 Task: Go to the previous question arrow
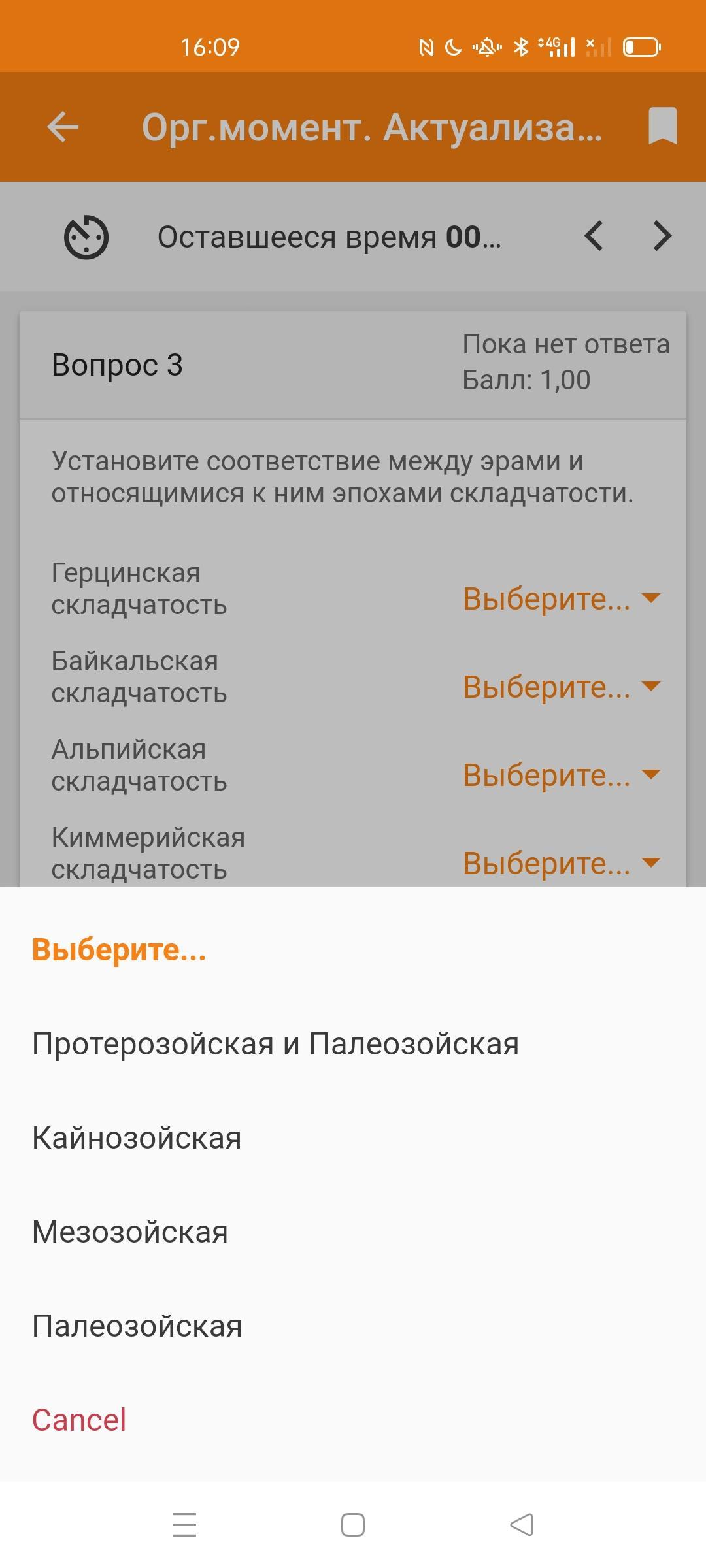594,236
